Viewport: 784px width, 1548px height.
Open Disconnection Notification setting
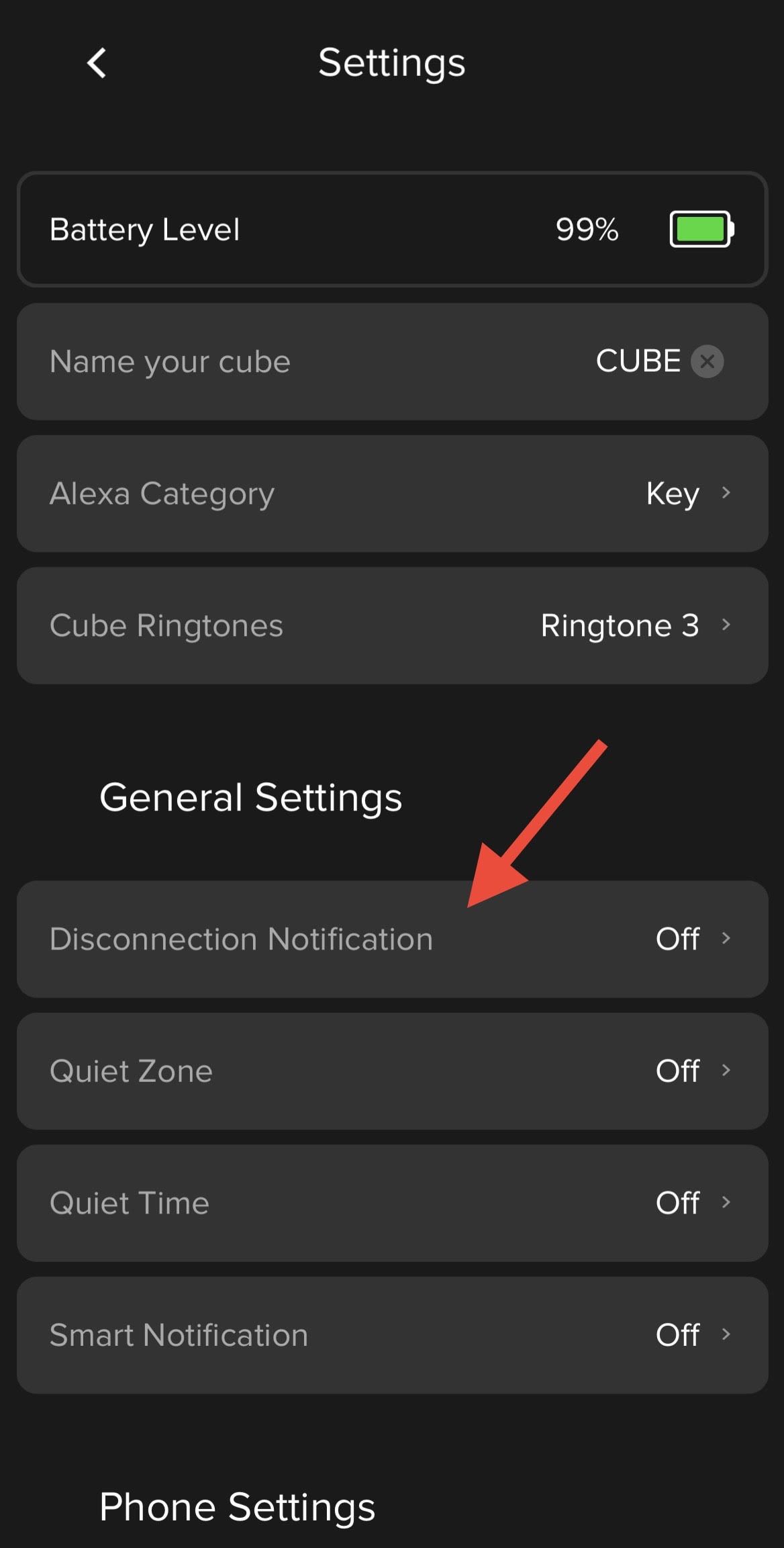392,939
